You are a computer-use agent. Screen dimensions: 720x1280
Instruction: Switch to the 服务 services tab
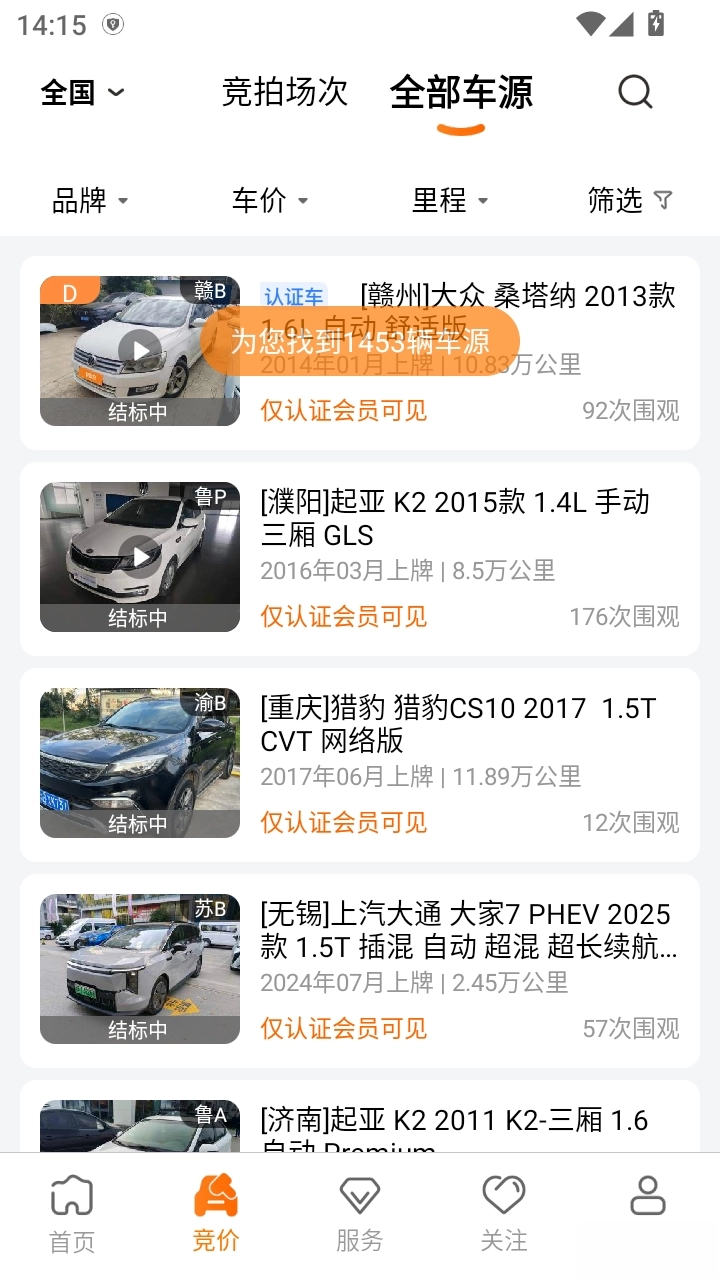click(x=360, y=1214)
